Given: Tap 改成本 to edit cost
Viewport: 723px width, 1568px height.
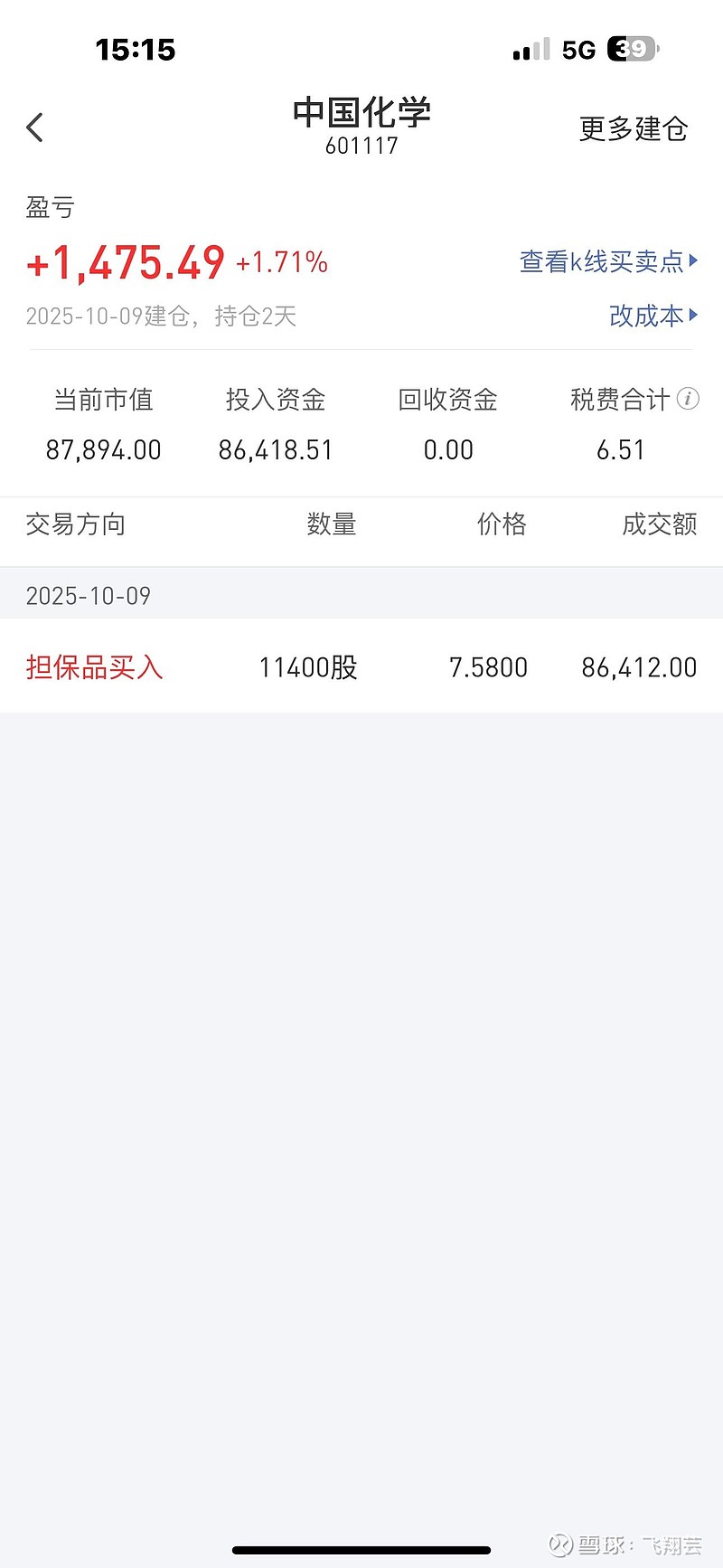Looking at the screenshot, I should click(x=653, y=316).
